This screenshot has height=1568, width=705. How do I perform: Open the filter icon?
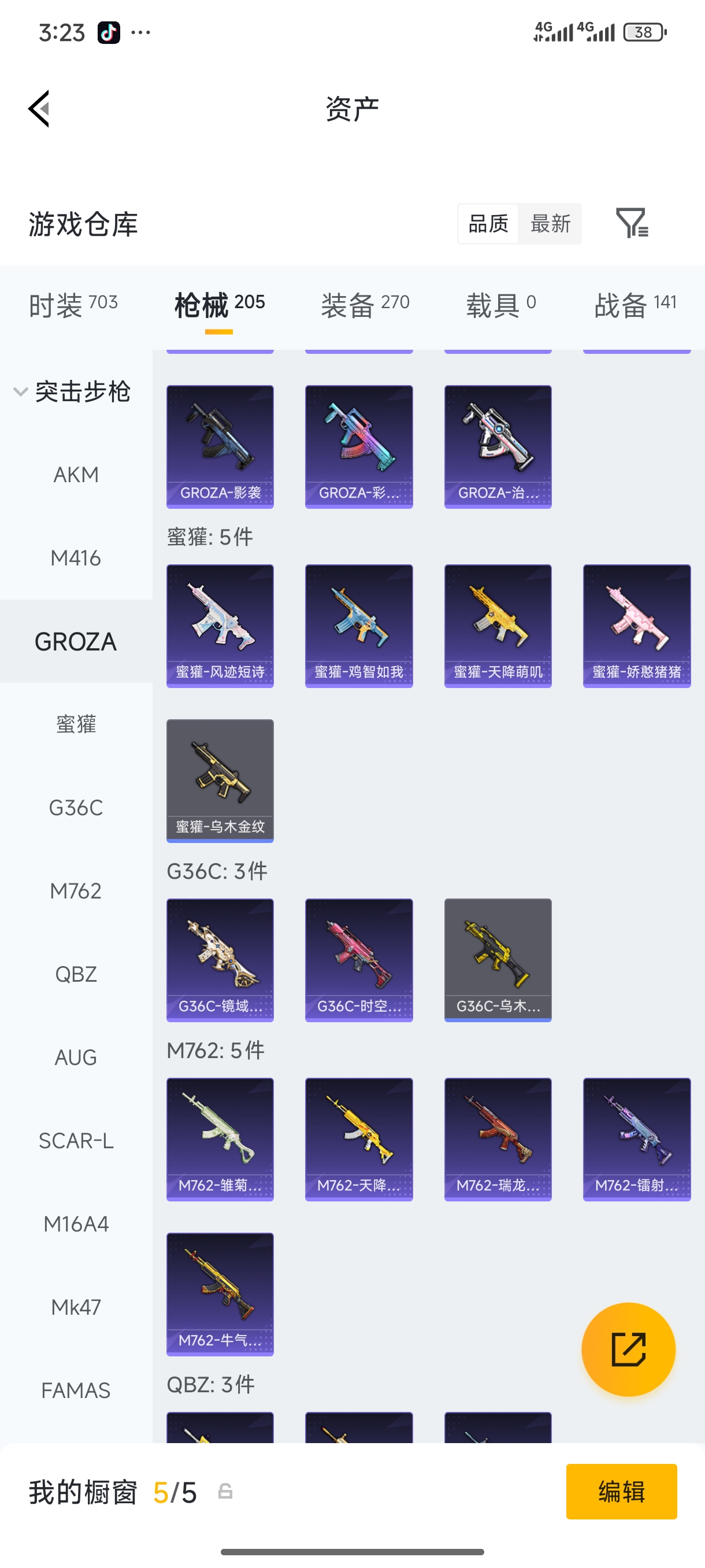click(x=632, y=223)
